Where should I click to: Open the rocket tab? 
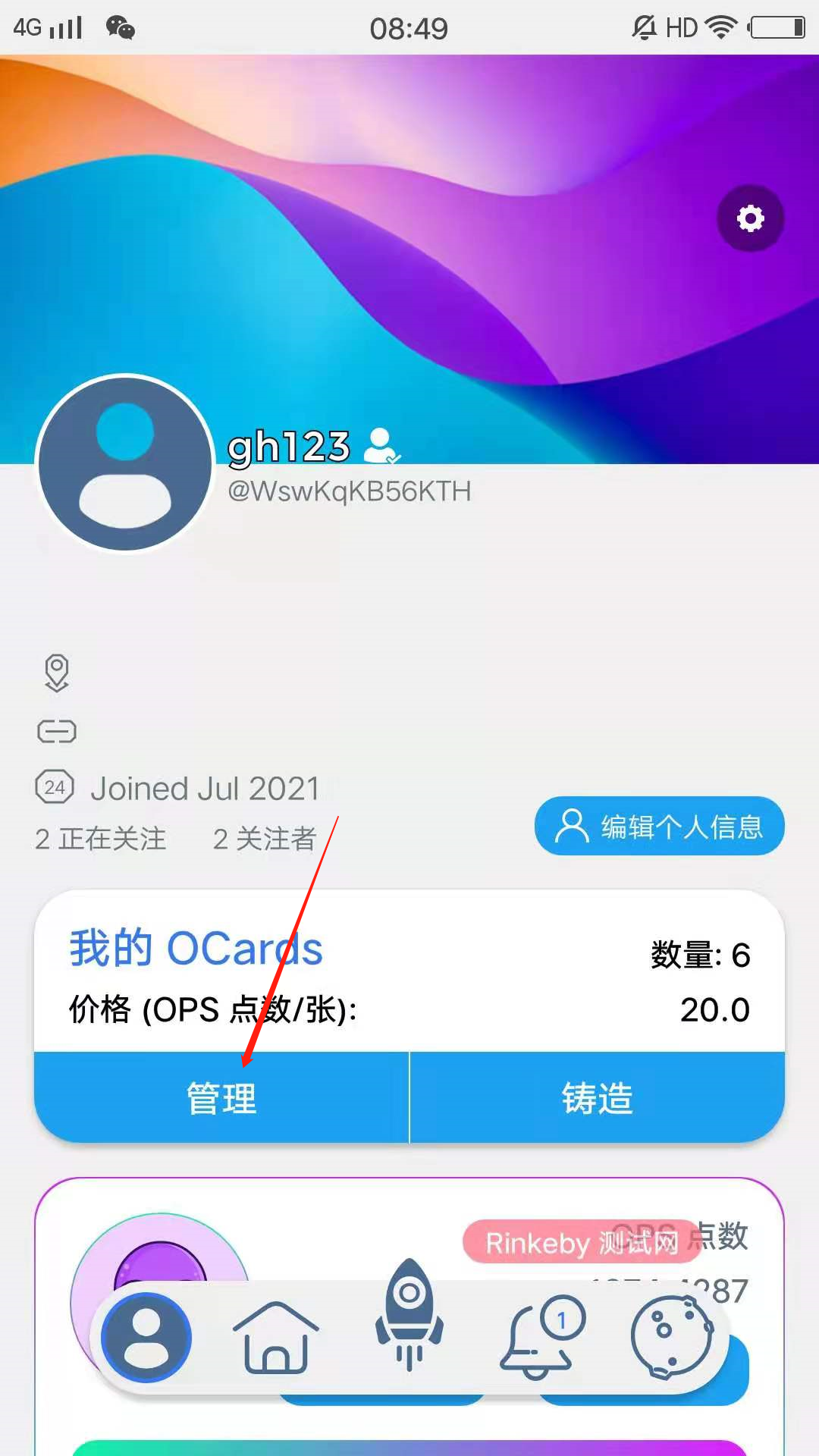click(x=409, y=1314)
